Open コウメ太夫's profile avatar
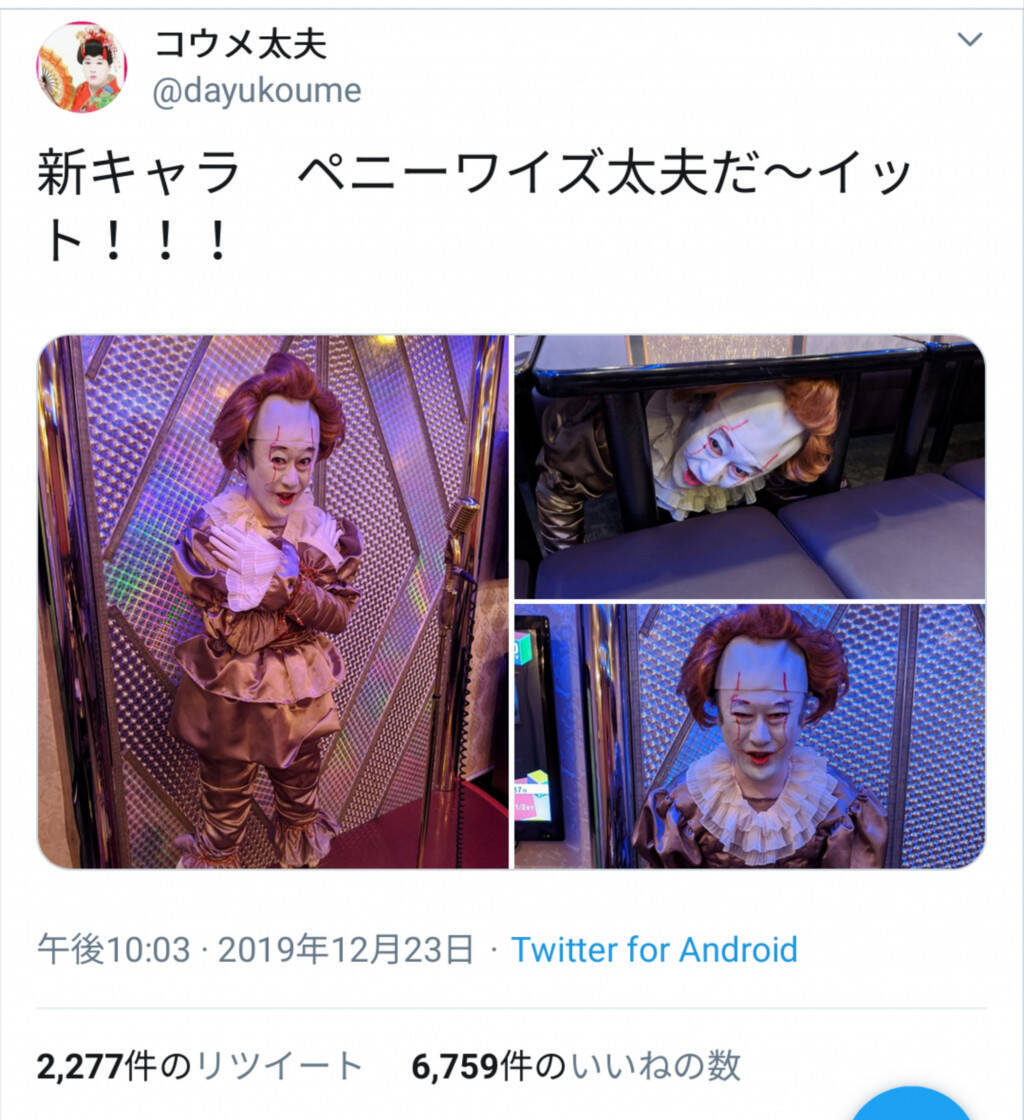 [x=81, y=67]
